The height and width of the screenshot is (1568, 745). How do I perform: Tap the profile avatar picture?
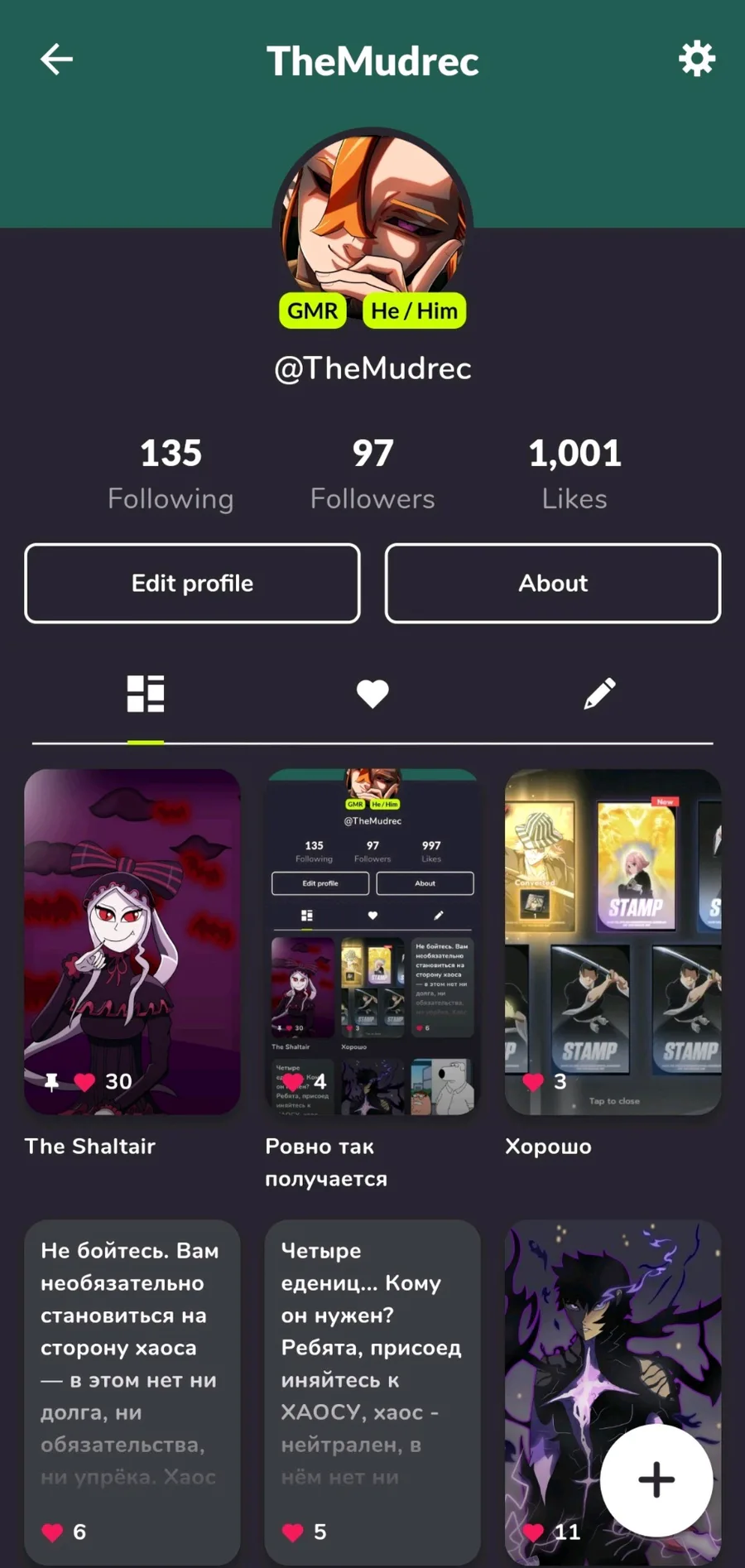pyautogui.click(x=372, y=215)
